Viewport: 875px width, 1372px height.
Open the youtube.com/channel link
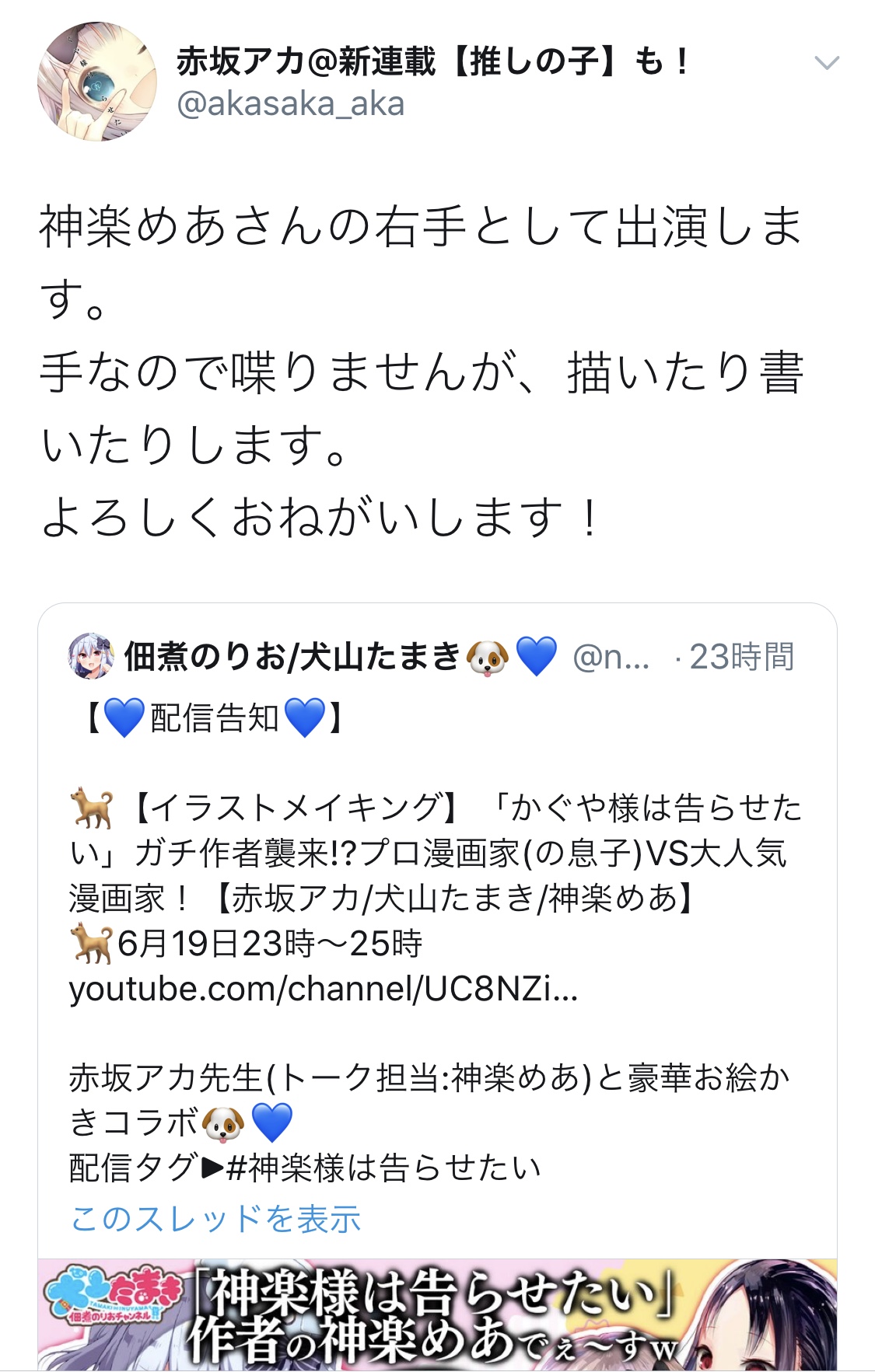click(323, 990)
